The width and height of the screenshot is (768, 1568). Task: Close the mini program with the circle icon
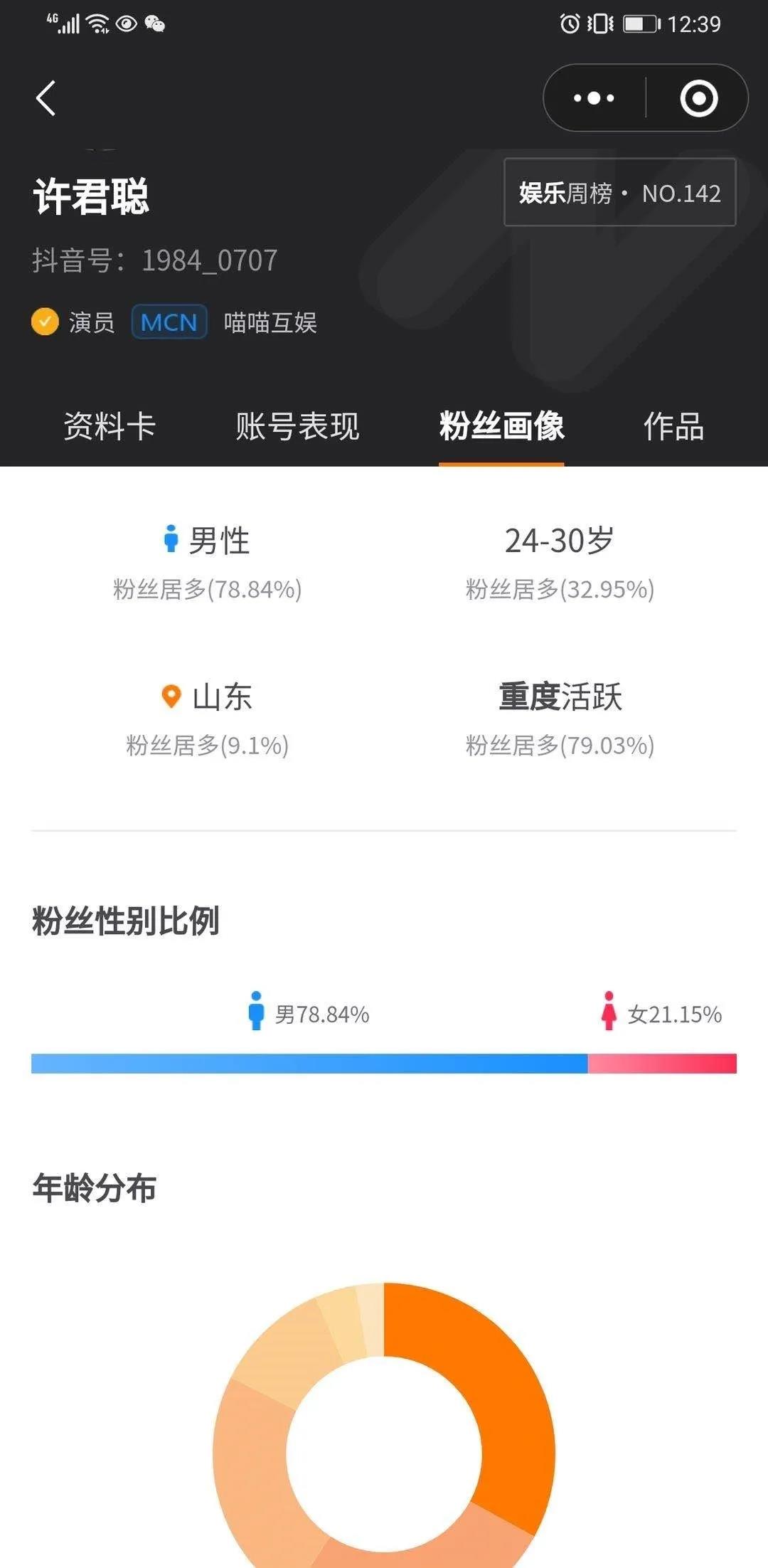click(x=698, y=98)
